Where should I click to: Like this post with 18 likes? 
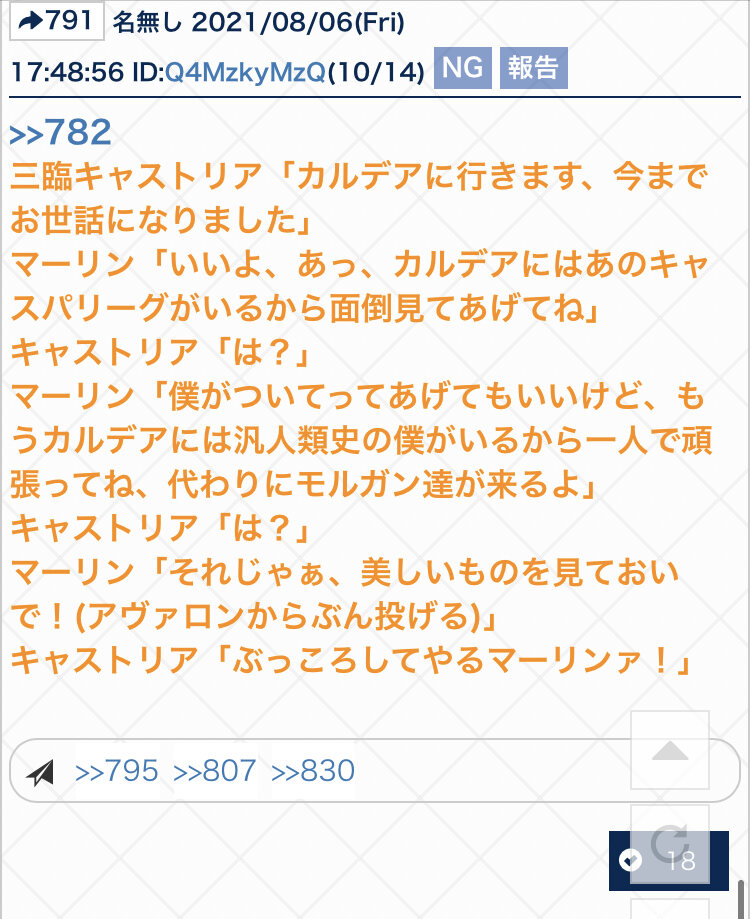[668, 860]
